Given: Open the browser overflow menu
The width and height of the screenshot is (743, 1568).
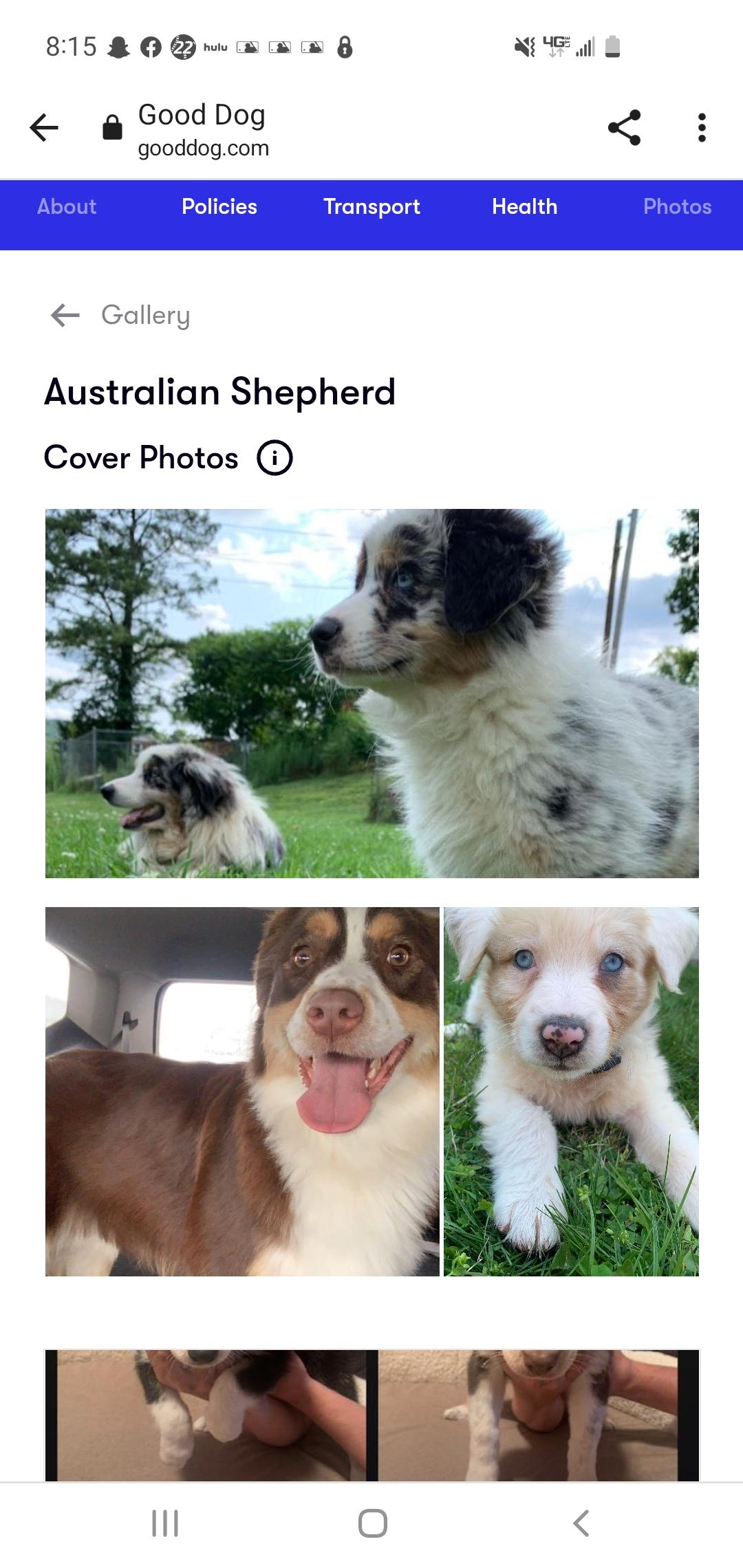Looking at the screenshot, I should point(702,127).
